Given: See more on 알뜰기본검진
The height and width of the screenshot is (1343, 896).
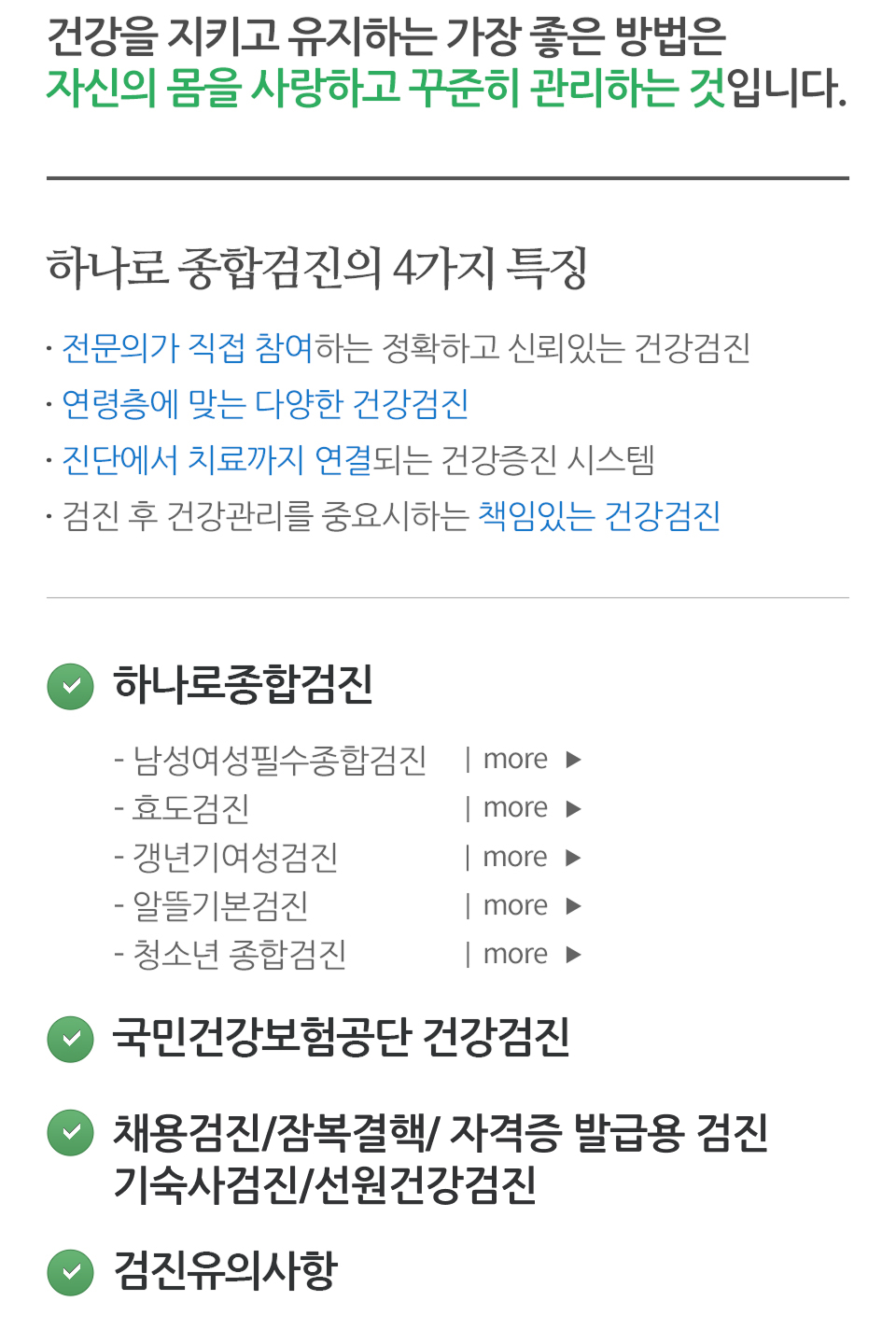Looking at the screenshot, I should pyautogui.click(x=529, y=905).
